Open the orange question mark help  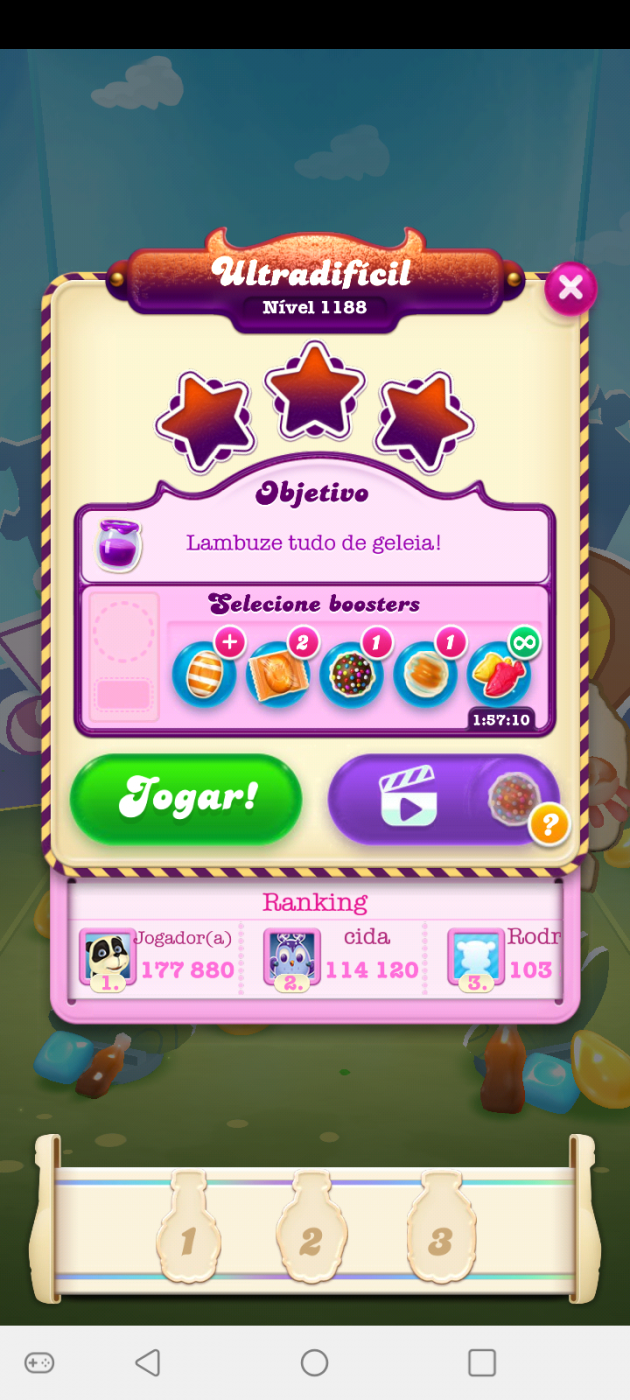[x=548, y=825]
